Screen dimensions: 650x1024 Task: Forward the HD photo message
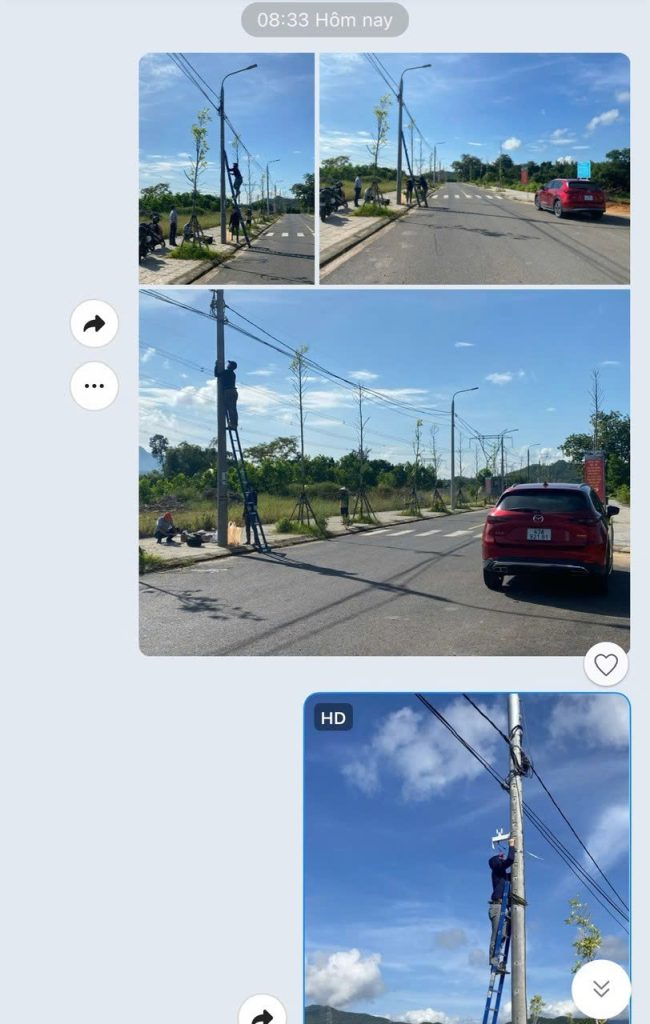(262, 1012)
